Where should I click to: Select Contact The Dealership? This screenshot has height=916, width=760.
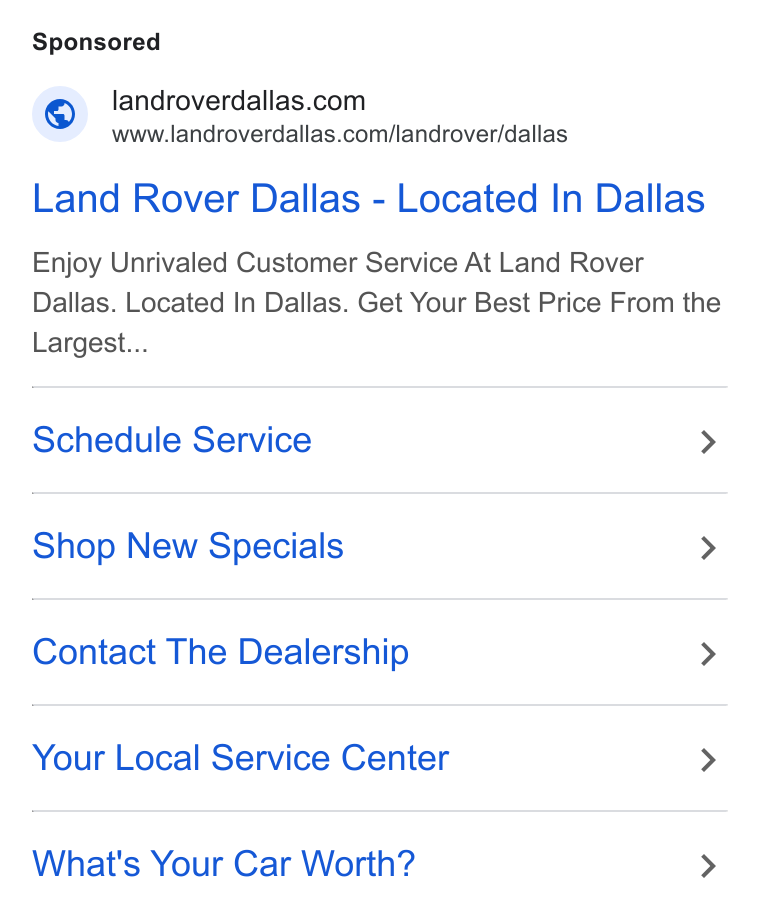pos(380,652)
